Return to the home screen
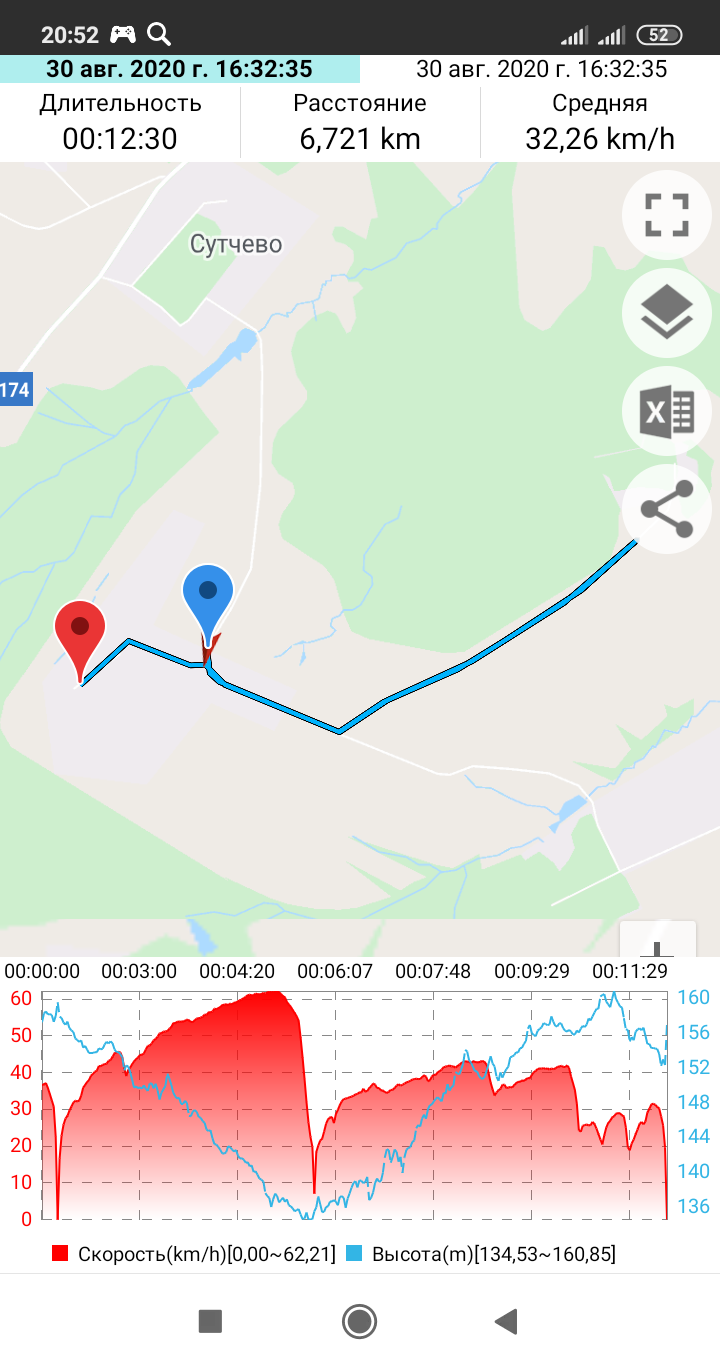The height and width of the screenshot is (1369, 720). click(359, 1322)
